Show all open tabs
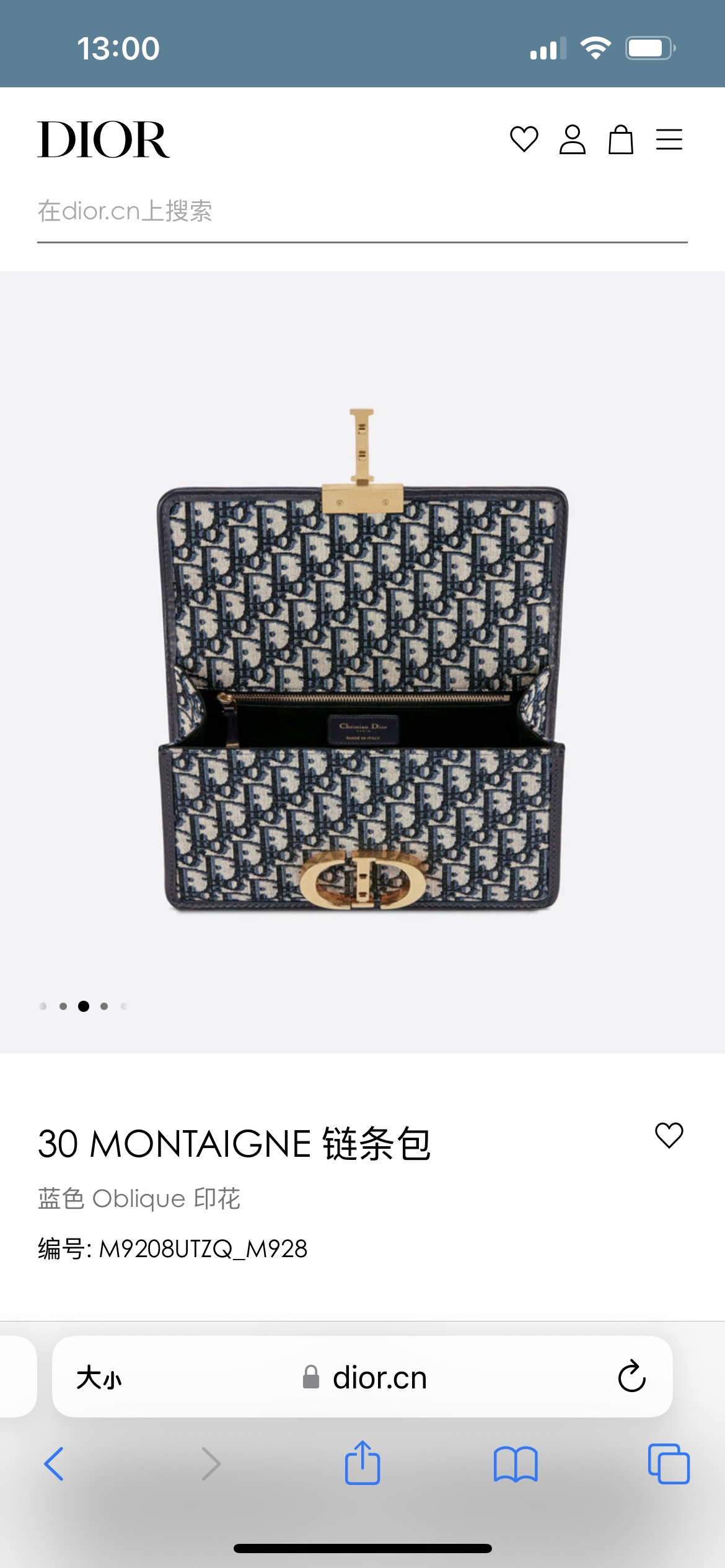 [x=668, y=1464]
